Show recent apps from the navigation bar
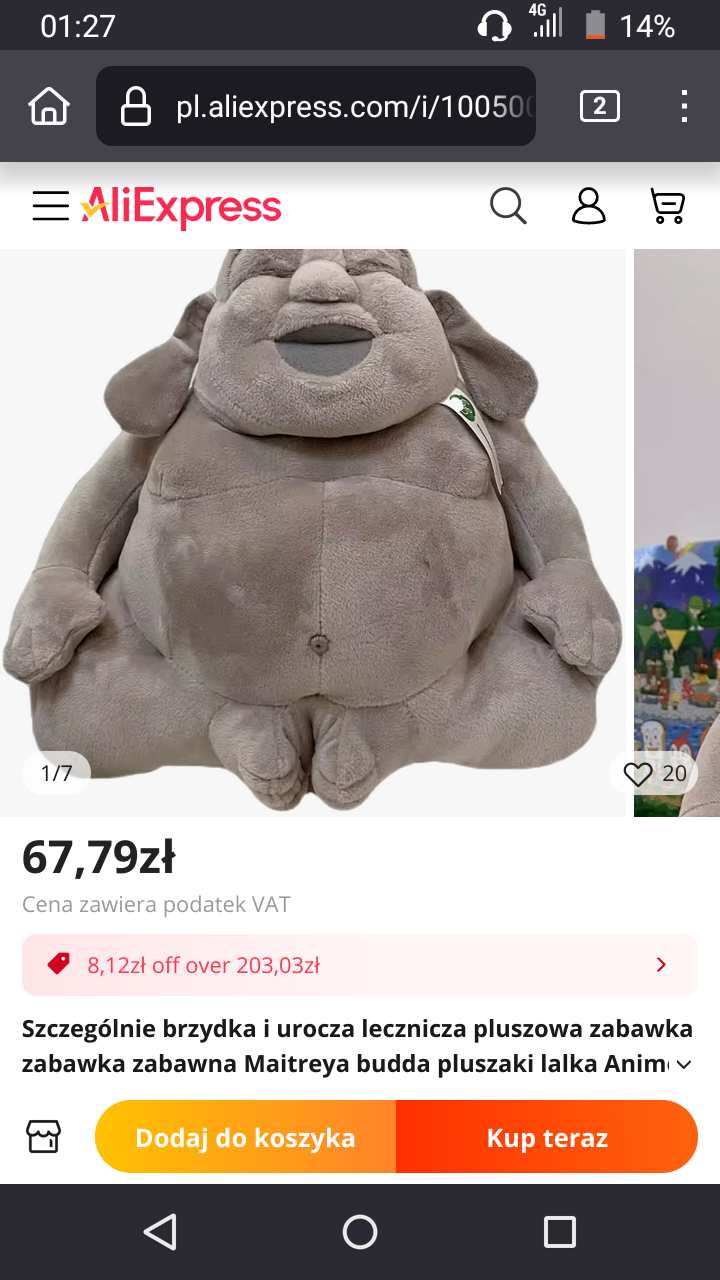 pyautogui.click(x=559, y=1232)
